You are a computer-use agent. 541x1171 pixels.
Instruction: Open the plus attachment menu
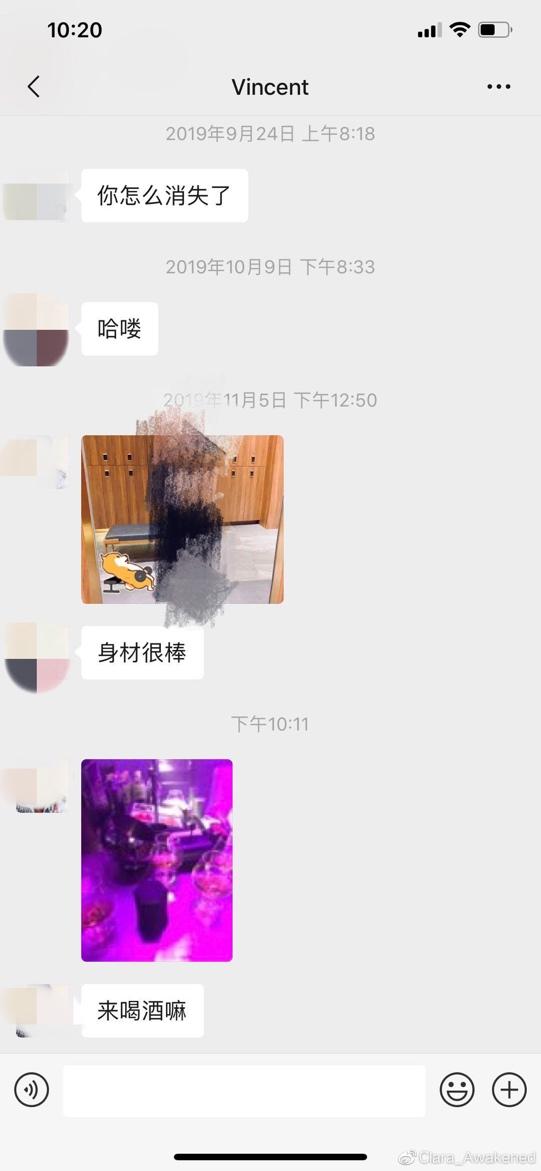(509, 1090)
